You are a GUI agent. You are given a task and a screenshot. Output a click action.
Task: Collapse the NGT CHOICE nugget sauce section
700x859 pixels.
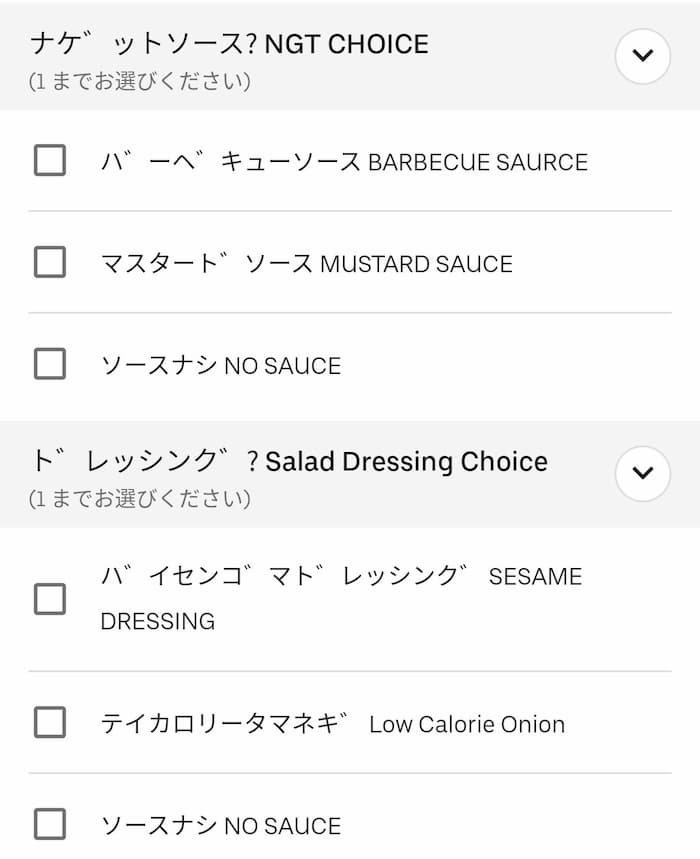(x=642, y=56)
